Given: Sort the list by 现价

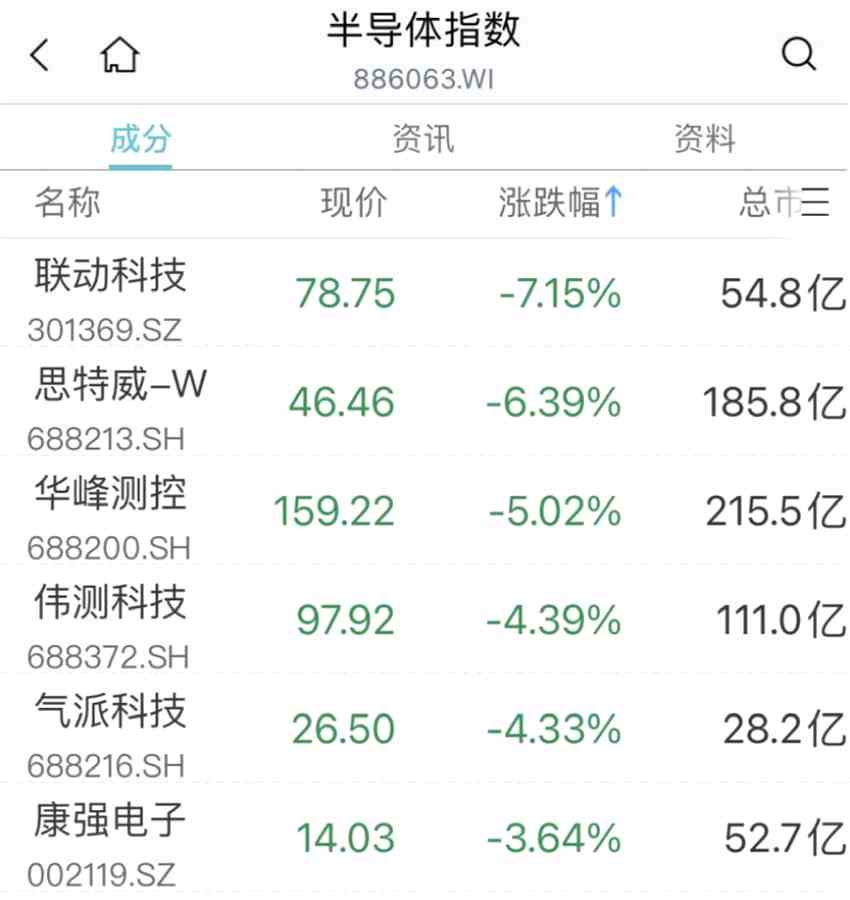Looking at the screenshot, I should coord(353,203).
